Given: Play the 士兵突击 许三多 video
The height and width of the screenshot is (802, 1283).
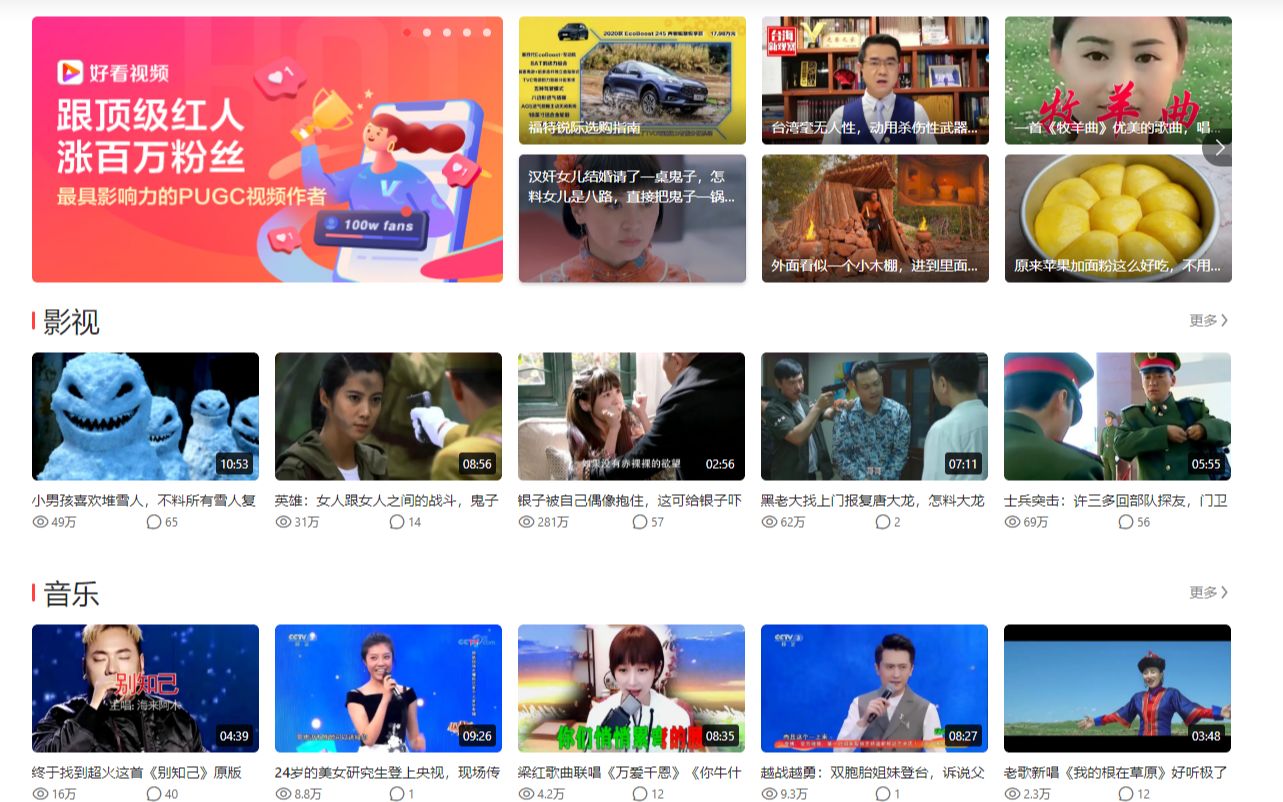Looking at the screenshot, I should [x=1117, y=416].
